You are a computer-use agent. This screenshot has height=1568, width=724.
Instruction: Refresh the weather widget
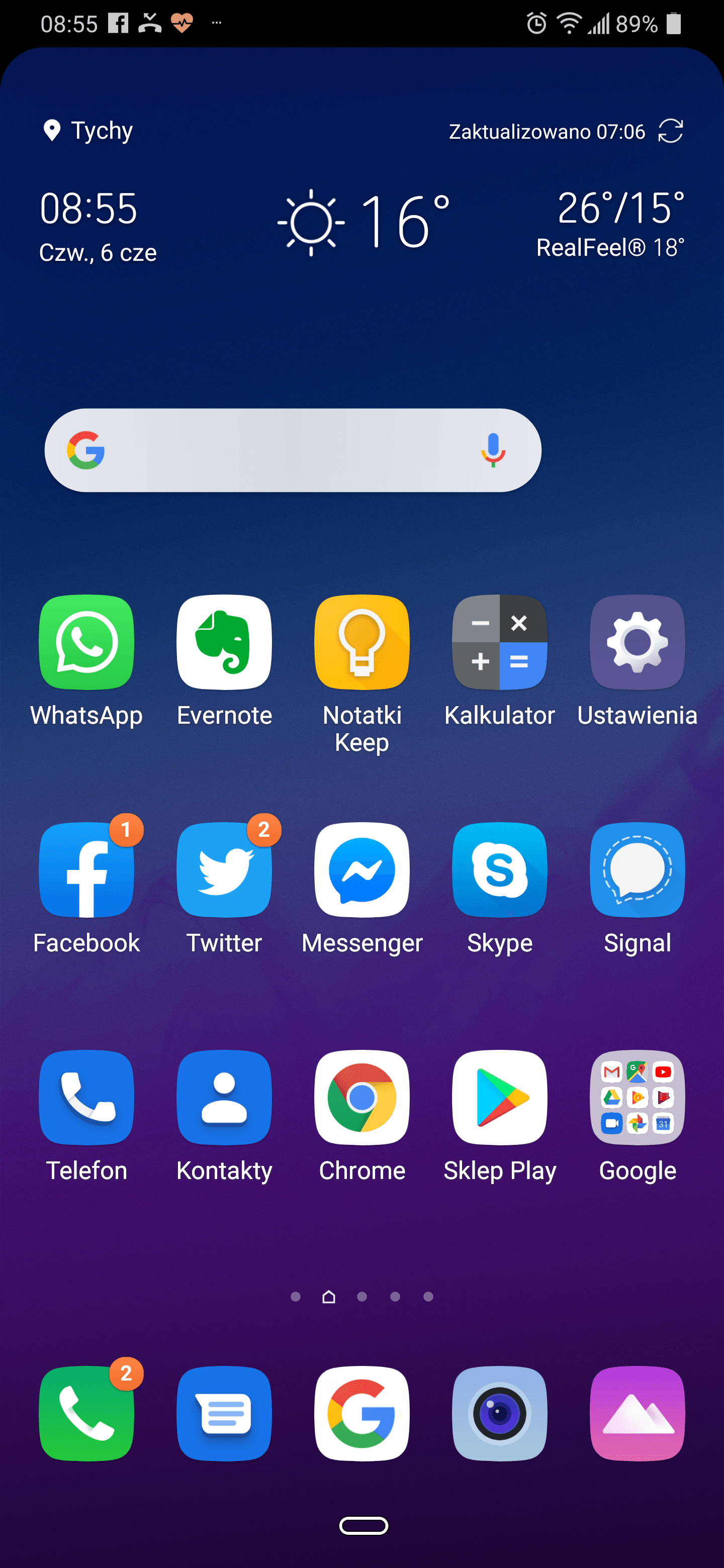click(670, 131)
